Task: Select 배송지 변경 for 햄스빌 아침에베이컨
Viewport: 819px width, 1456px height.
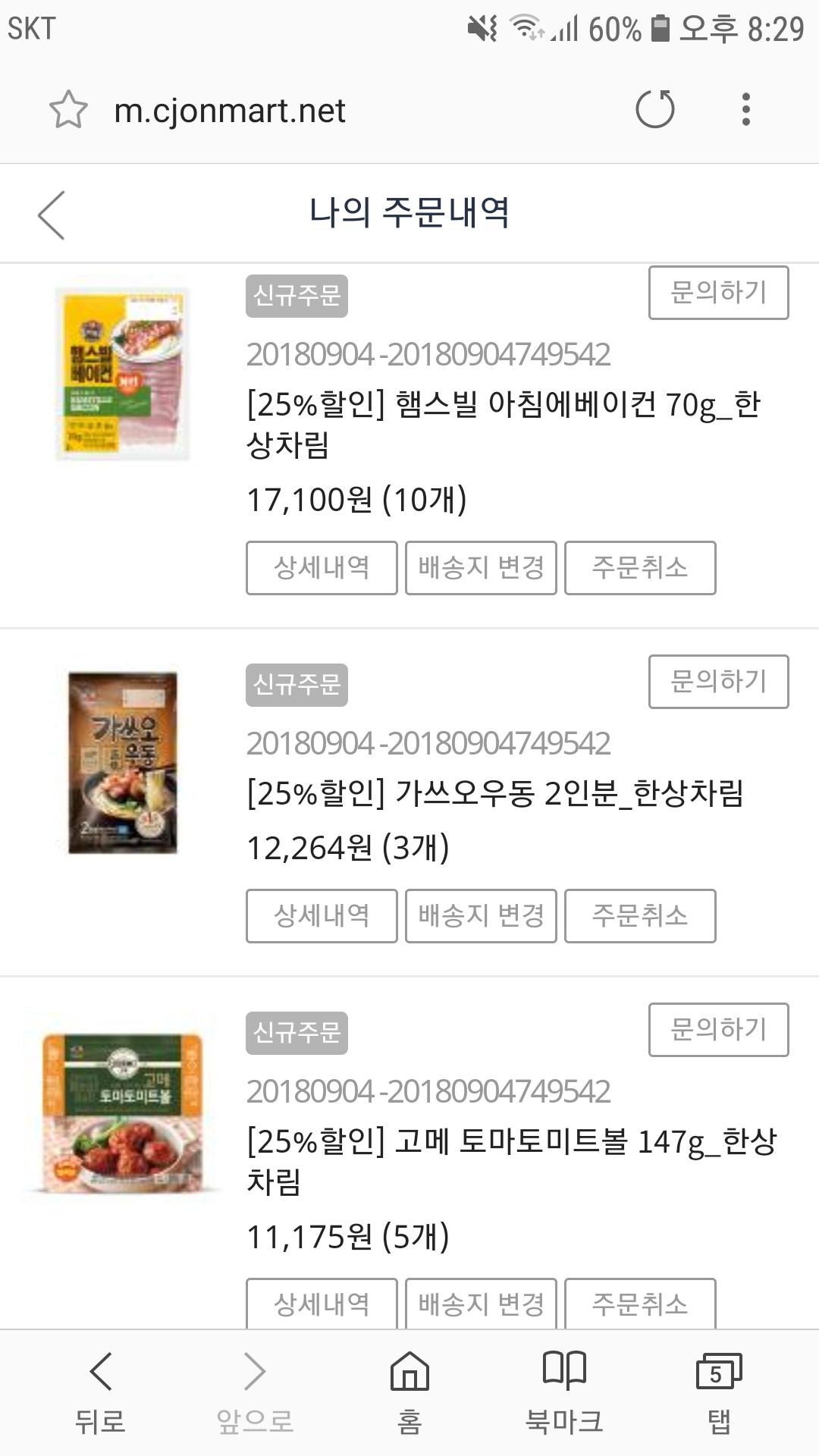Action: [481, 567]
